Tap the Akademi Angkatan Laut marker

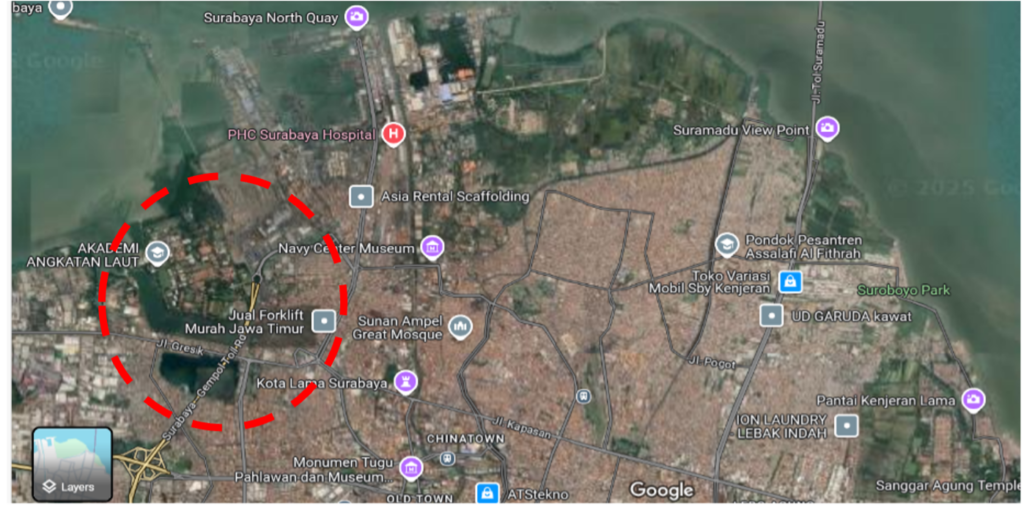(x=156, y=253)
